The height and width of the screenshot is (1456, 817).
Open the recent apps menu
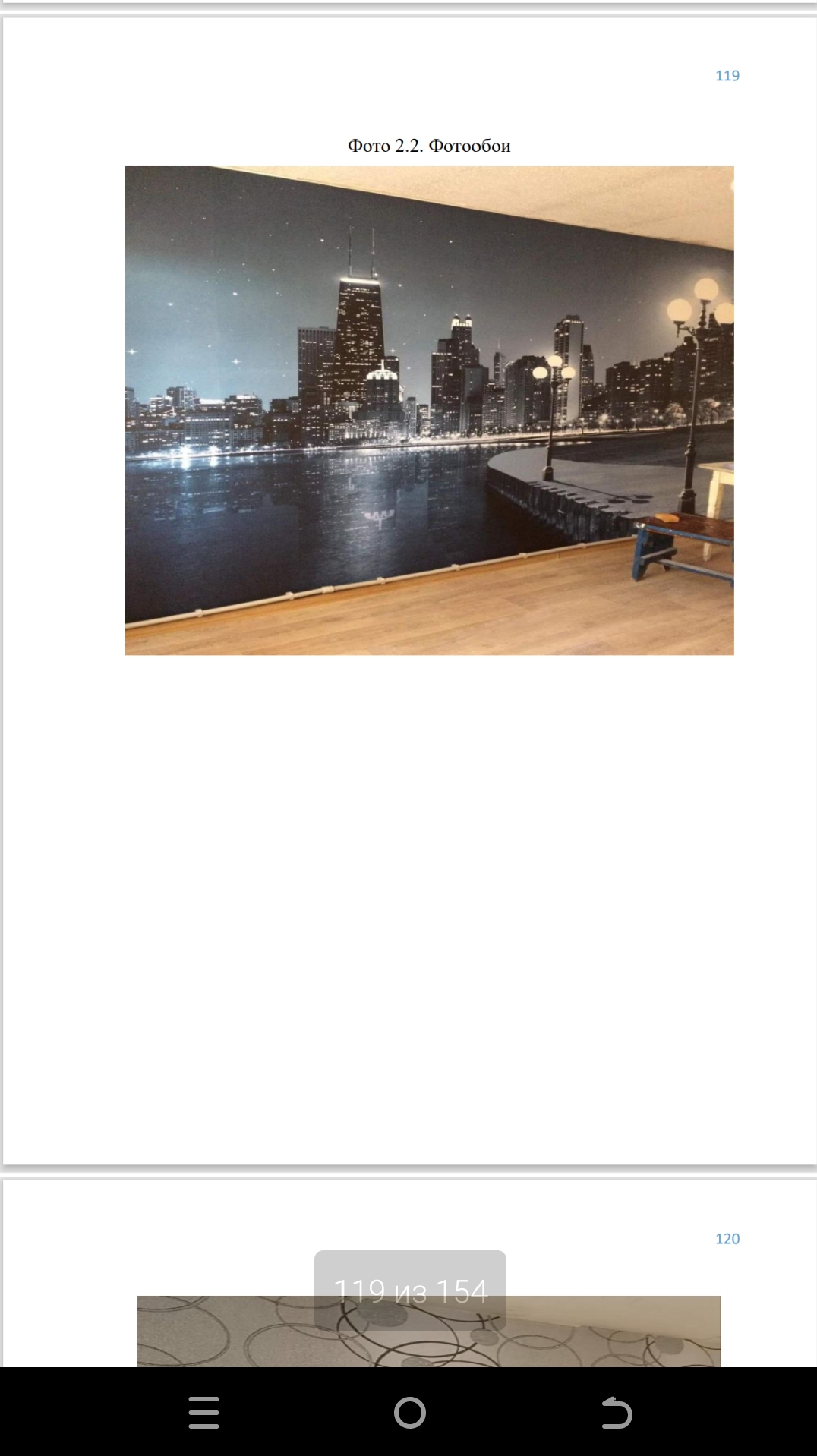click(x=203, y=1413)
